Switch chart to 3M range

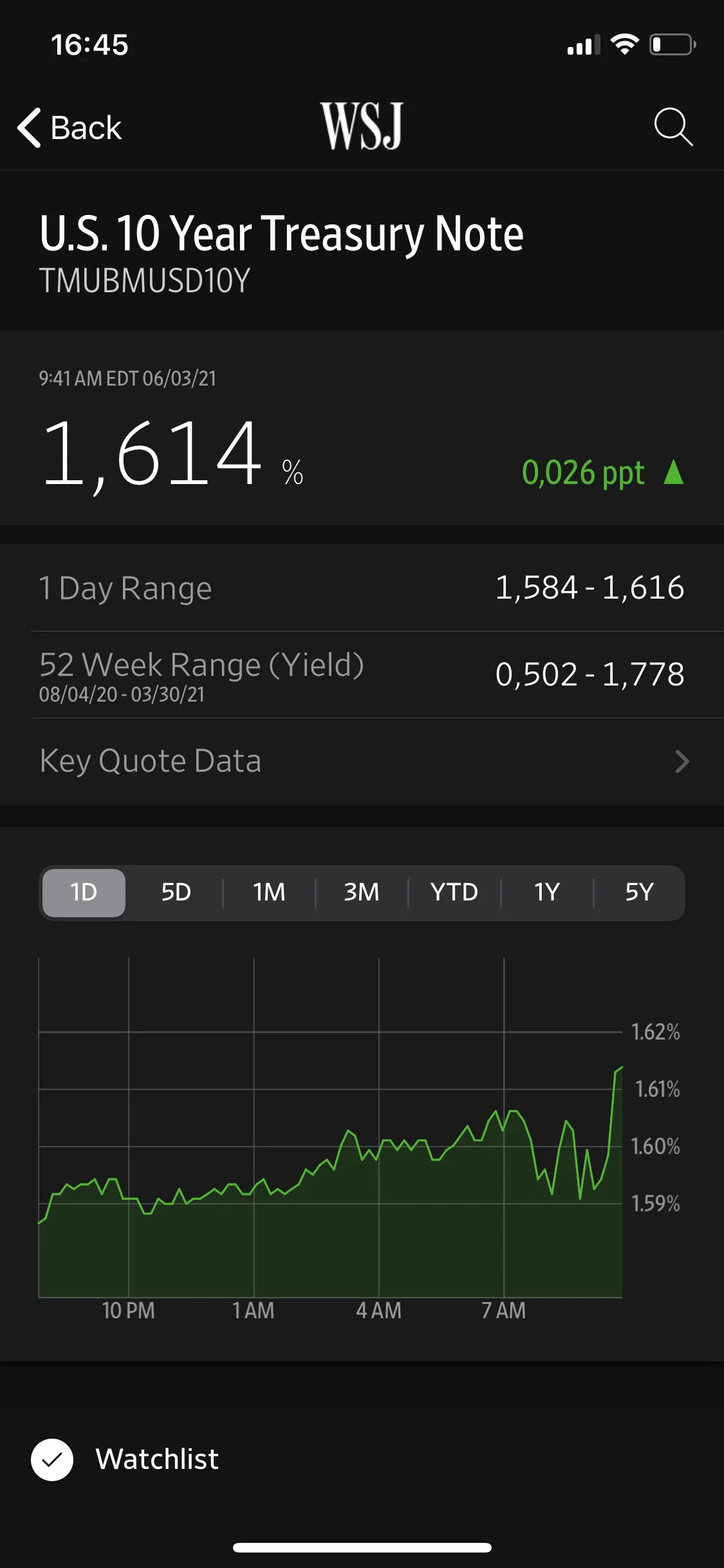[x=362, y=893]
